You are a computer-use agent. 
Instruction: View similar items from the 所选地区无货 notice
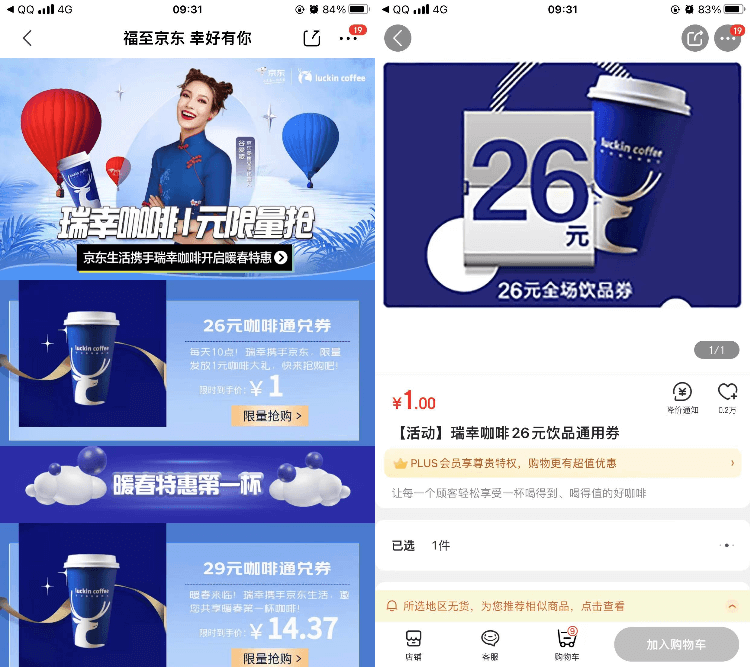point(562,606)
